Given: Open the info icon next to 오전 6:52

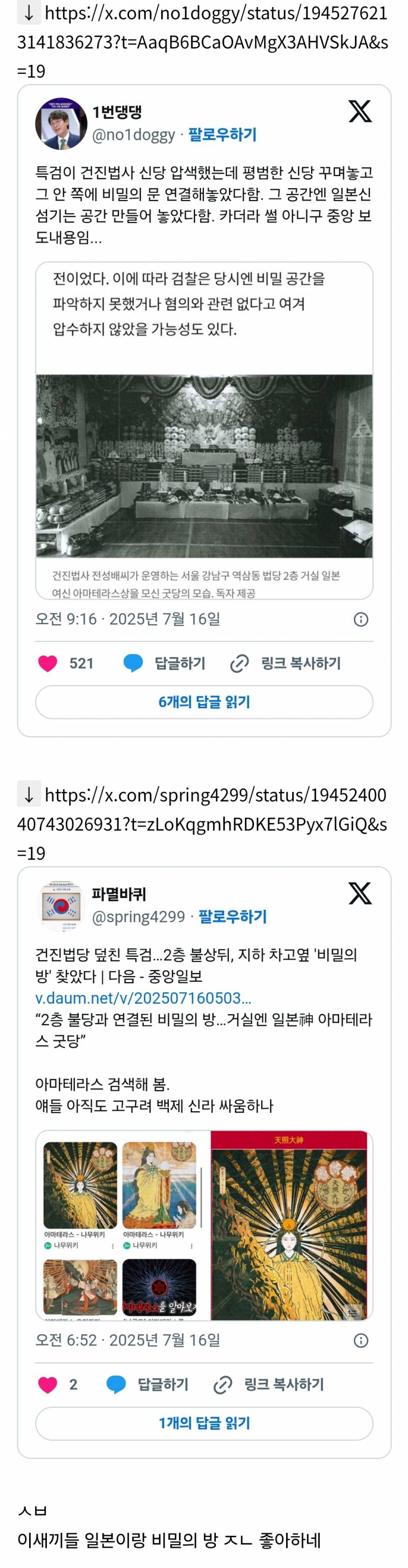Looking at the screenshot, I should 361,1340.
